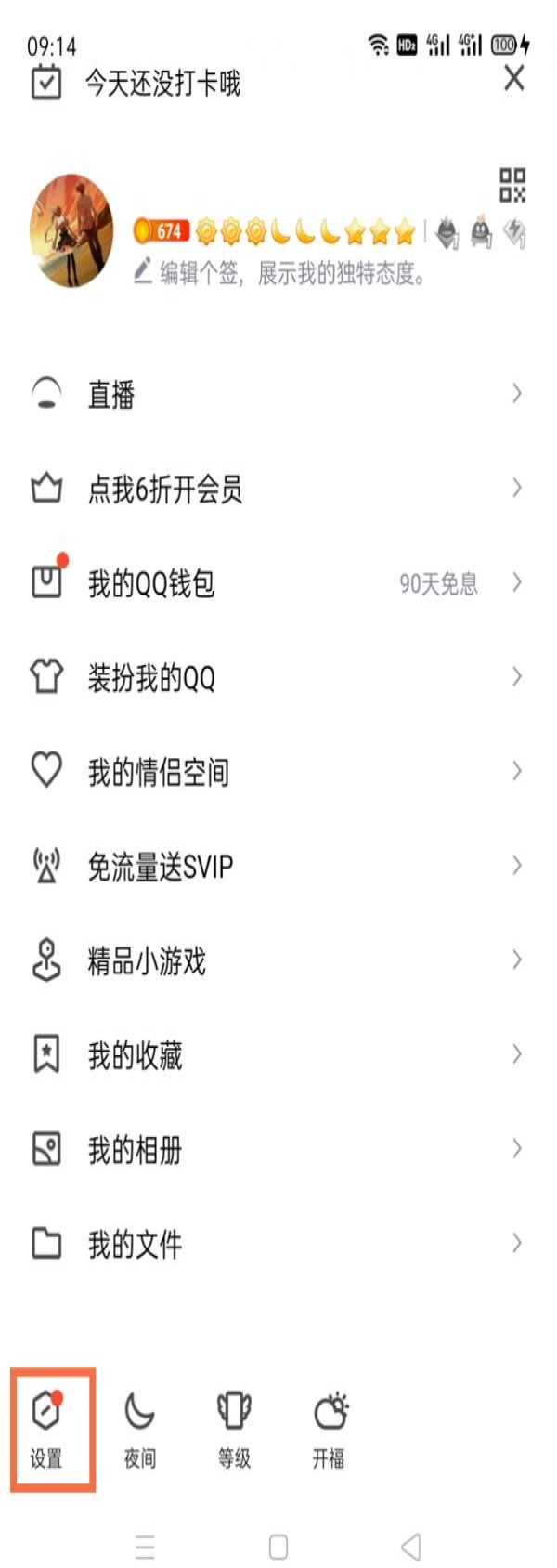Open my QR code
The width and height of the screenshot is (557, 1568).
point(512,185)
